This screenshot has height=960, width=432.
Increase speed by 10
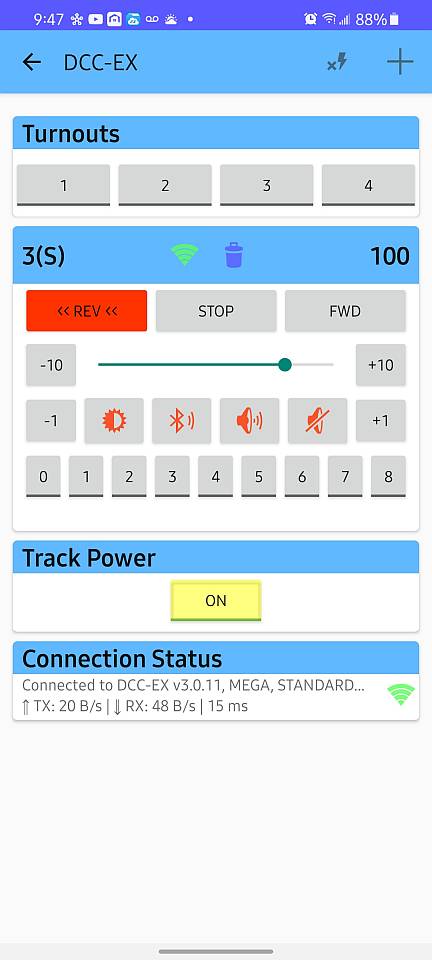(381, 366)
